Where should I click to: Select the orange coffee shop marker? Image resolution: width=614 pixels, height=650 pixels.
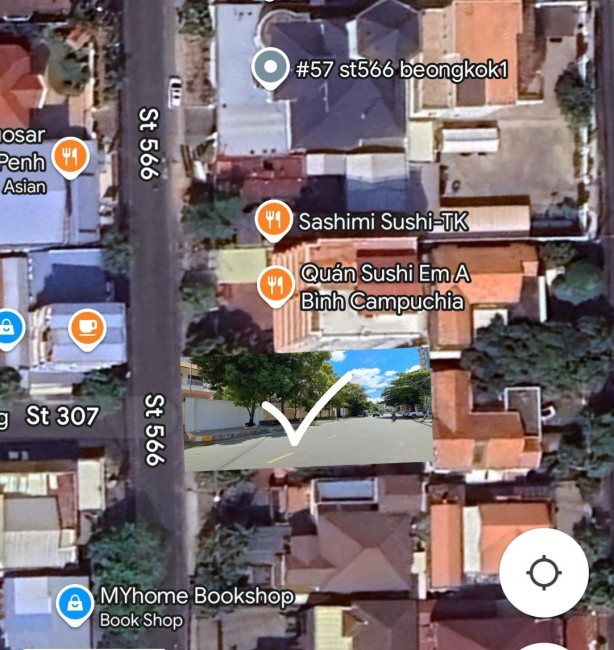pyautogui.click(x=87, y=327)
